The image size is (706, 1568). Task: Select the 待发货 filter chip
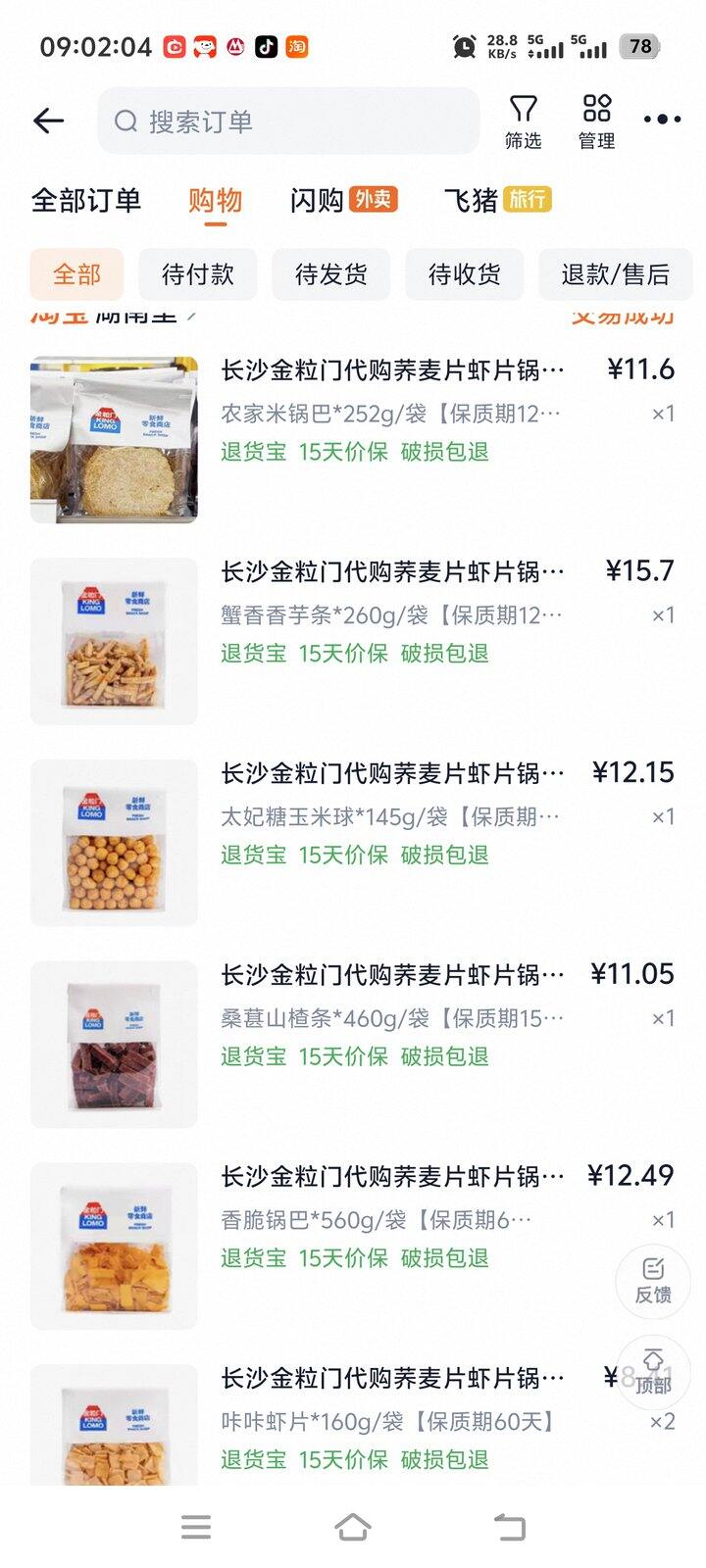click(x=330, y=274)
